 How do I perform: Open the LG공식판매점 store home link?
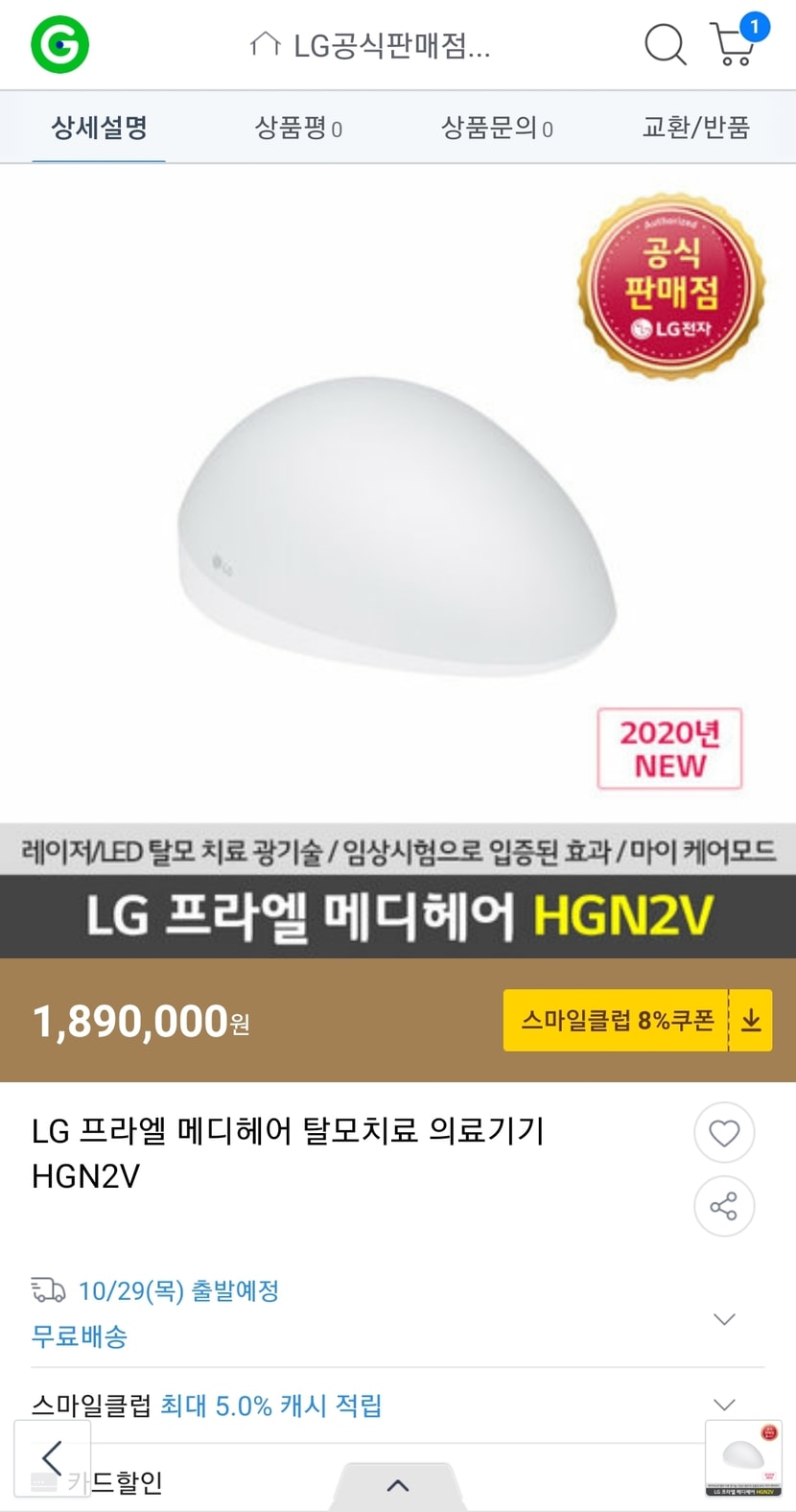point(370,45)
